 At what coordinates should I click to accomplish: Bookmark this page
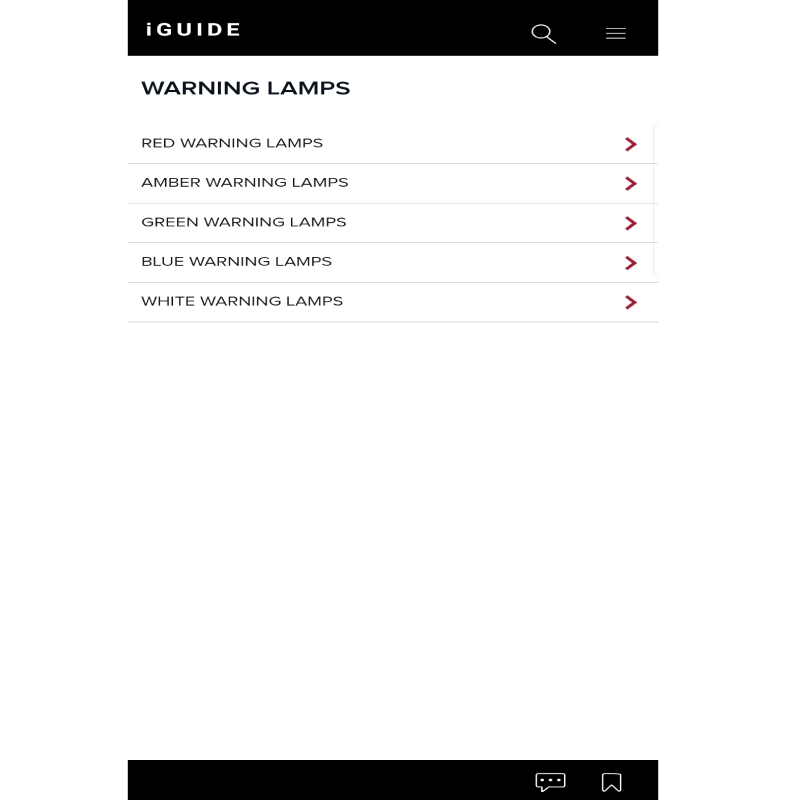click(612, 782)
